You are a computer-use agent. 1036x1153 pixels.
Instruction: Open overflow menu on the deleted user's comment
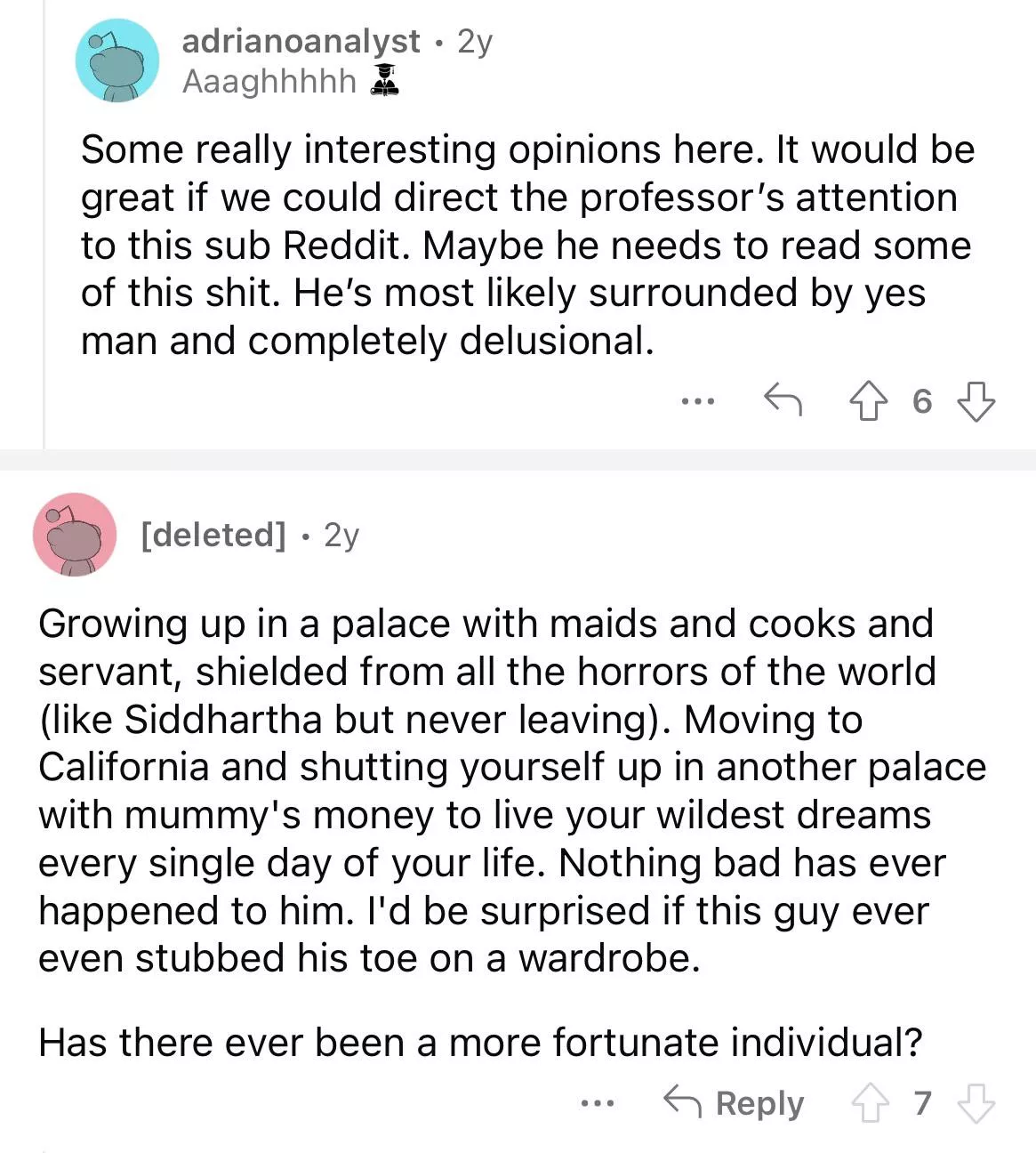pos(598,1104)
